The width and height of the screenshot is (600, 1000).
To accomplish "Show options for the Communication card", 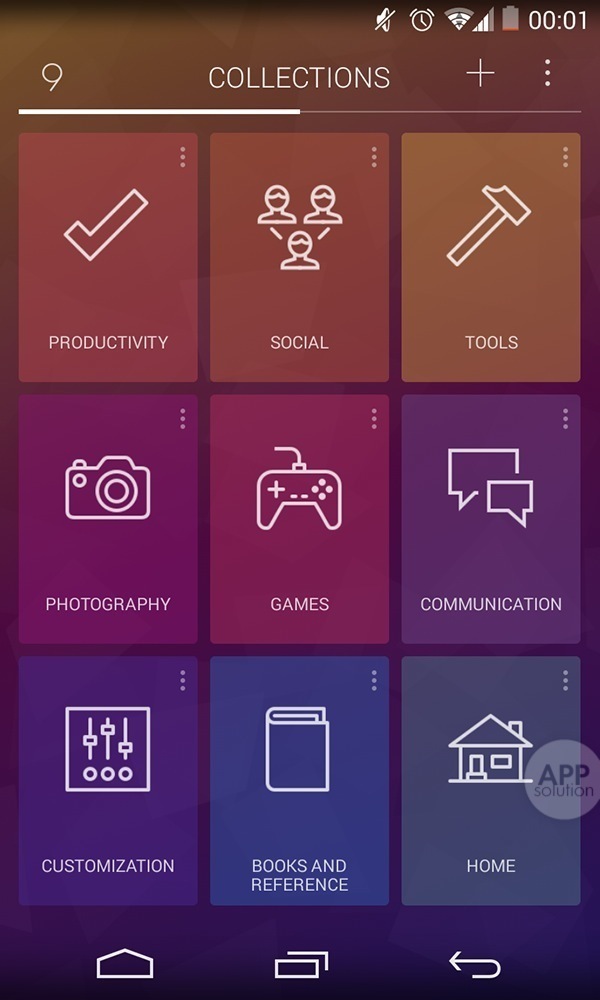I will tap(565, 419).
